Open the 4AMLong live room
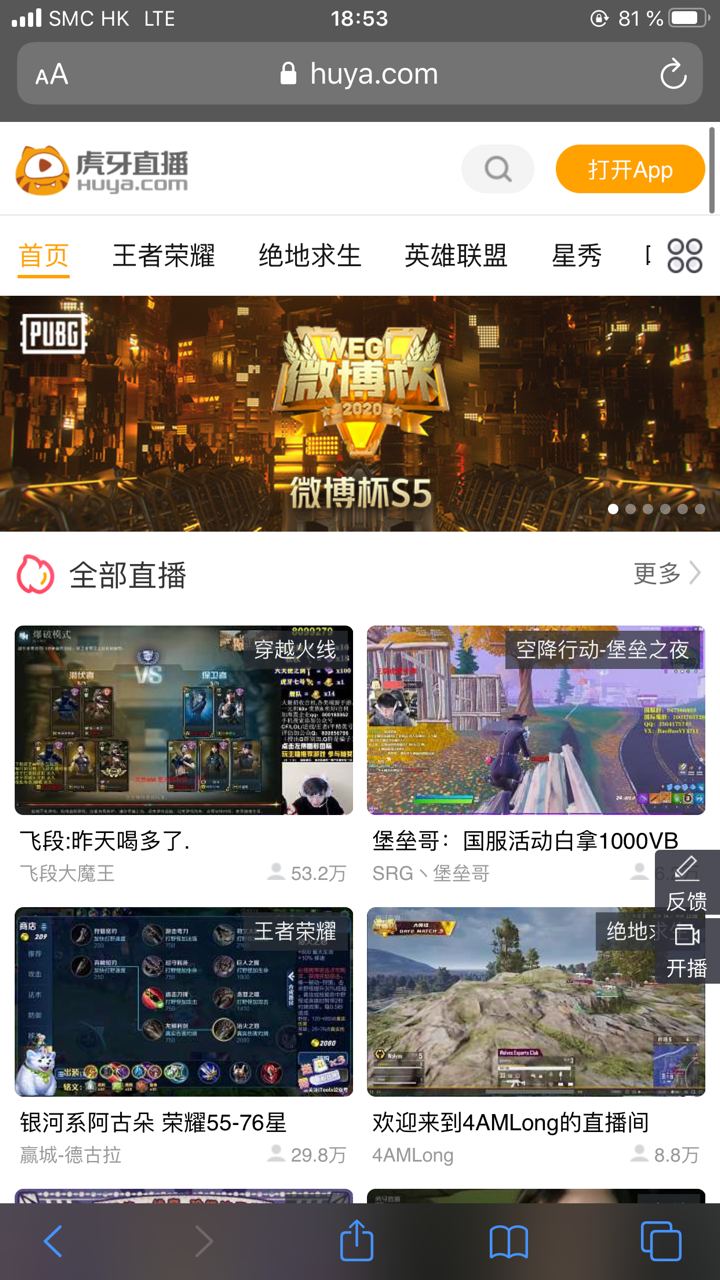Screen dimensions: 720x1280 click(510, 1002)
